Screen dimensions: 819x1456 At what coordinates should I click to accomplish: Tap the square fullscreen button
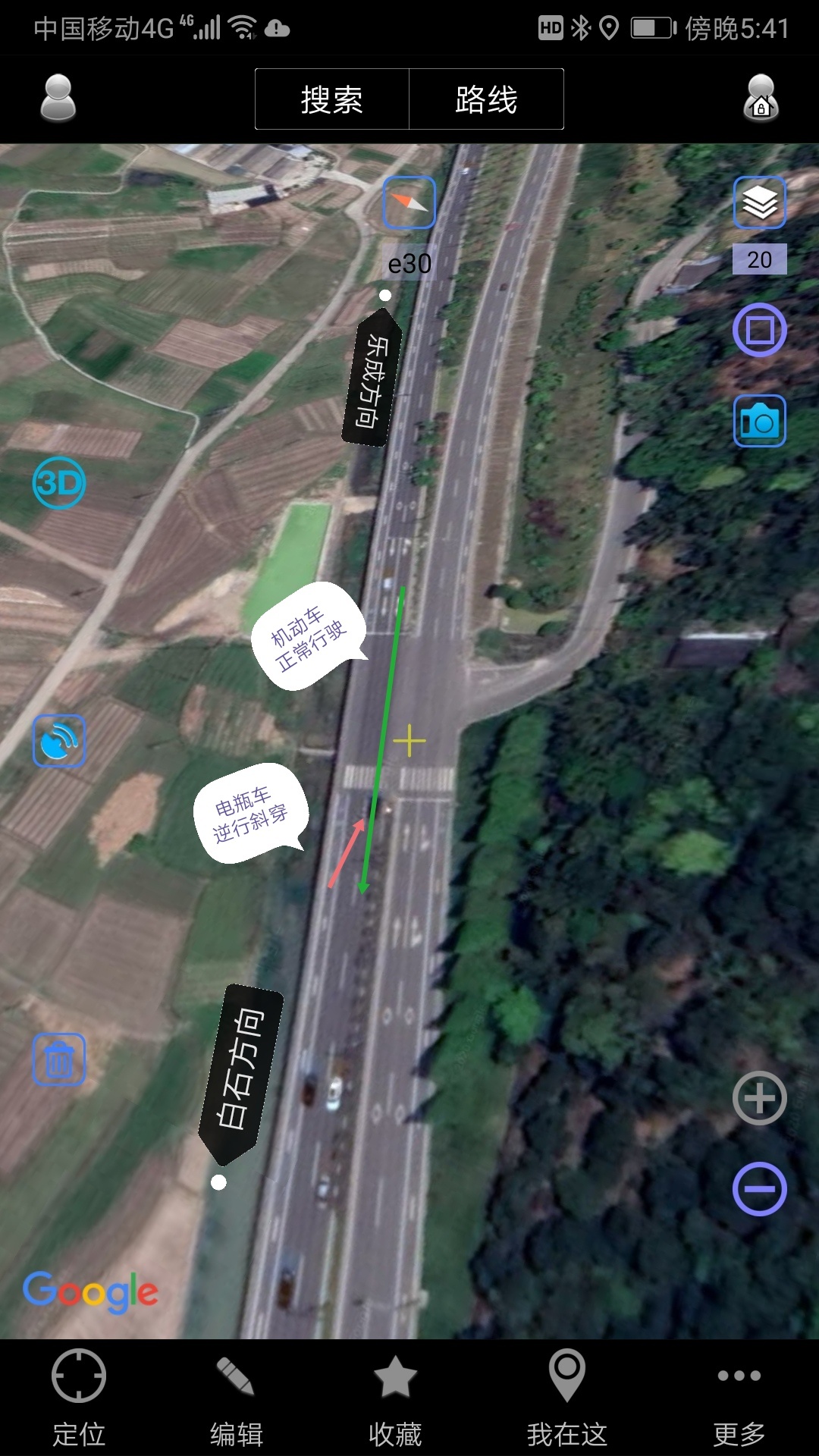click(x=759, y=330)
